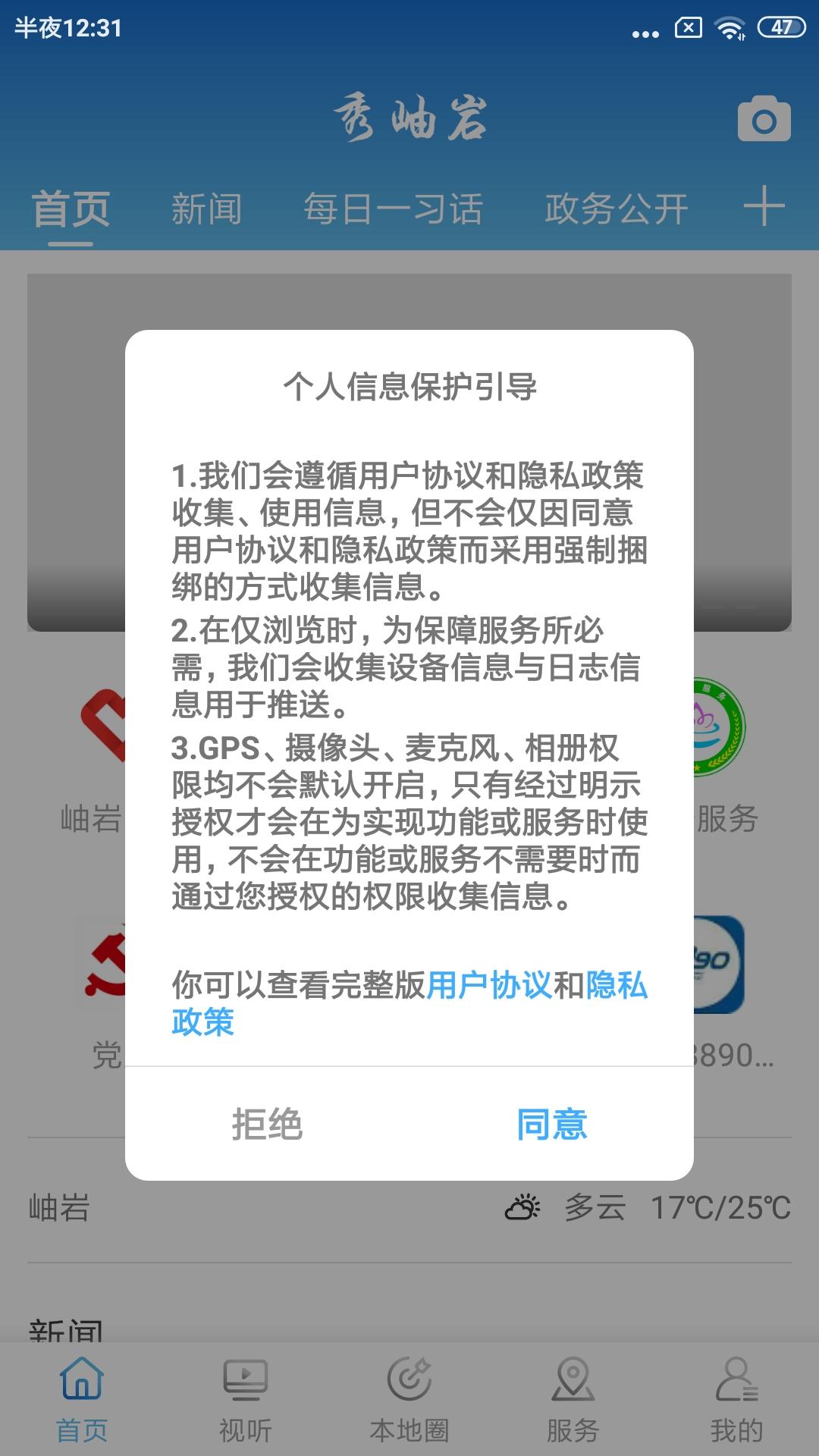Switch to the 政务公开 tab

(x=616, y=209)
